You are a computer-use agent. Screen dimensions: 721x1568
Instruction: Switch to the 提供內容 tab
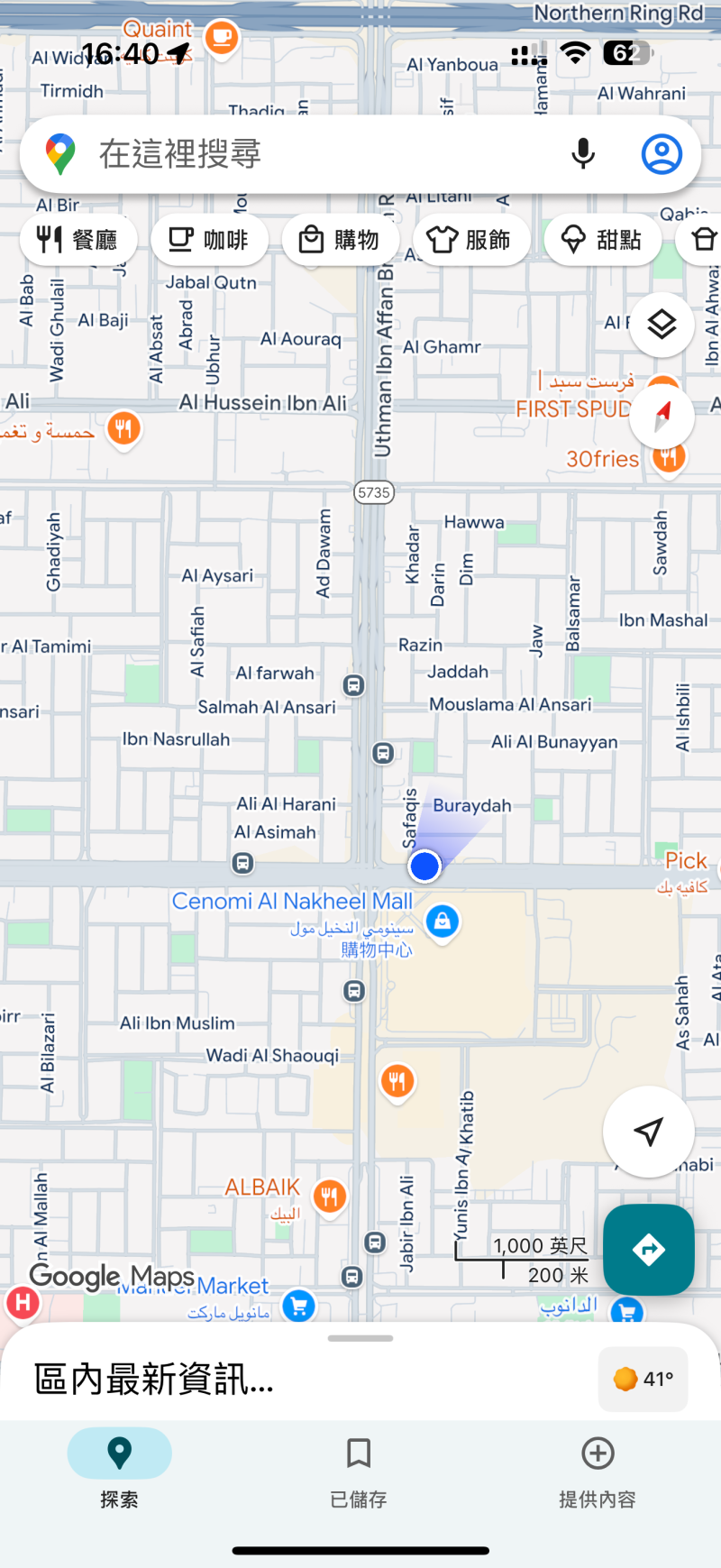point(598,1472)
